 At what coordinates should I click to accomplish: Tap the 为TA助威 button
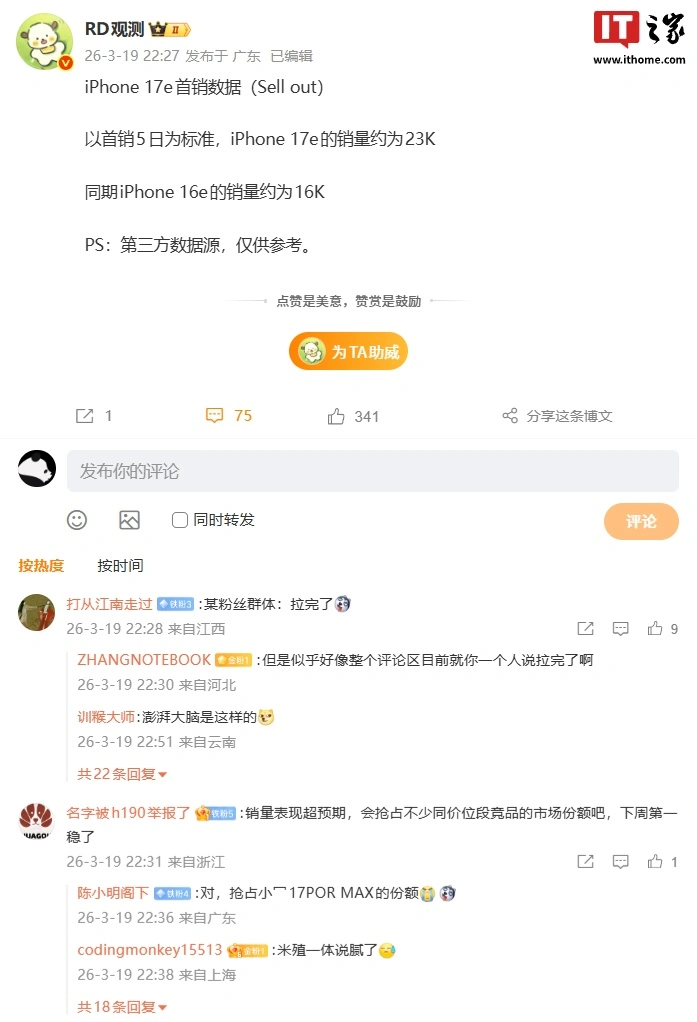(x=349, y=352)
